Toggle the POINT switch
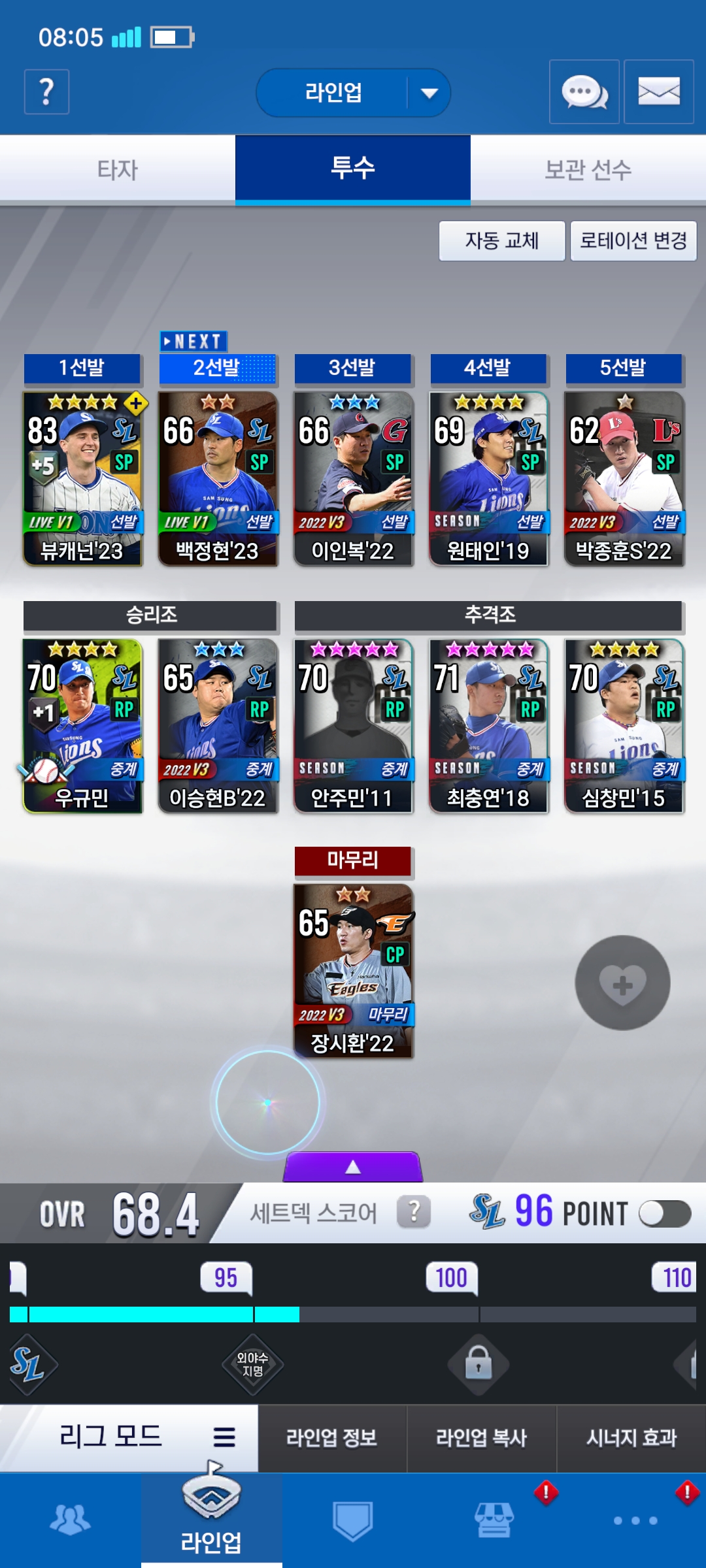Viewport: 706px width, 1568px height. coord(665,1214)
